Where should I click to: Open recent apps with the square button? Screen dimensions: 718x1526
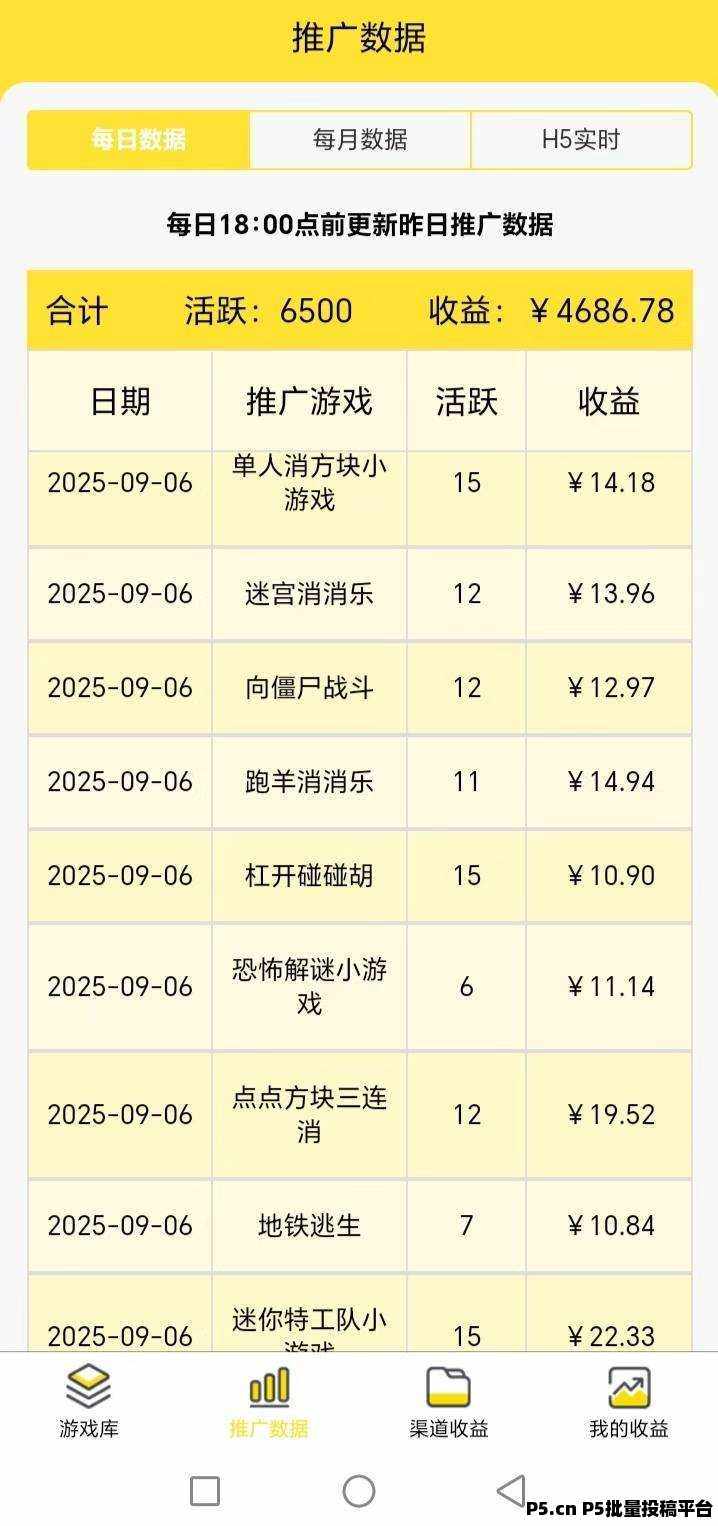205,1491
